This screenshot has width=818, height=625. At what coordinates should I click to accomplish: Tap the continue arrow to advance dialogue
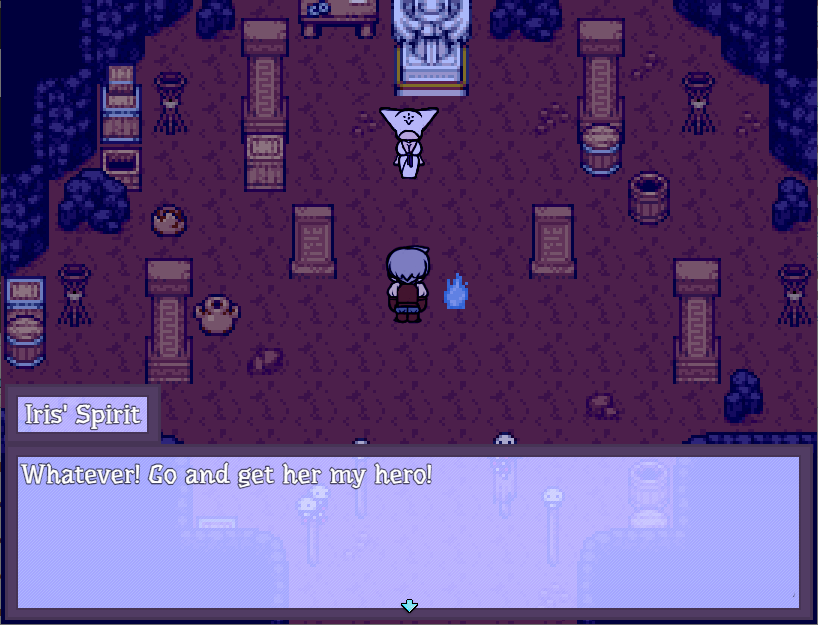tap(409, 606)
